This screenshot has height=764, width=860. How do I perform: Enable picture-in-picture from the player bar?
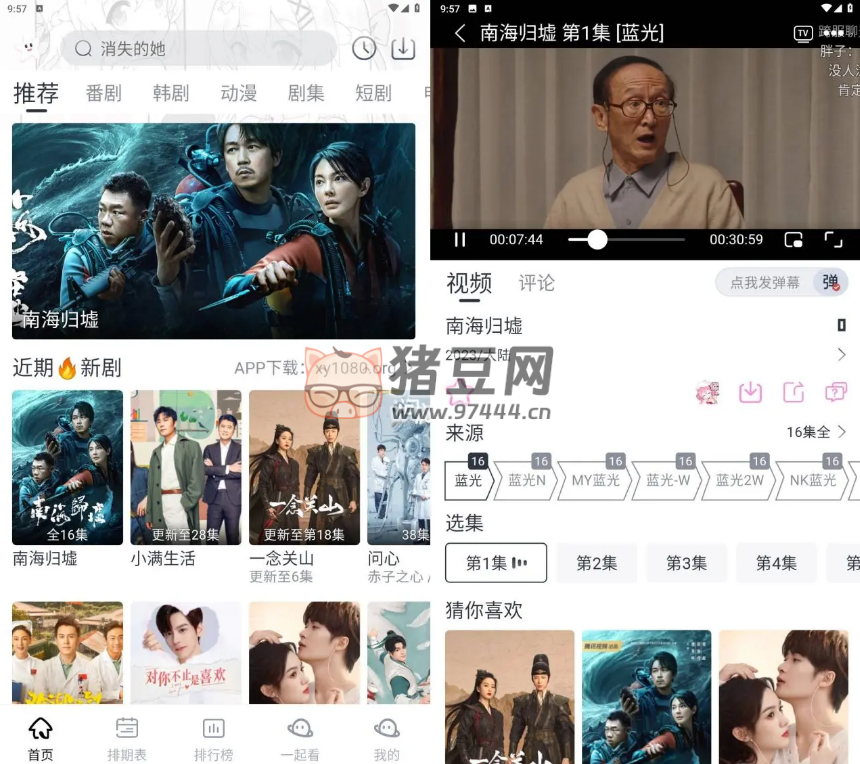click(x=794, y=239)
